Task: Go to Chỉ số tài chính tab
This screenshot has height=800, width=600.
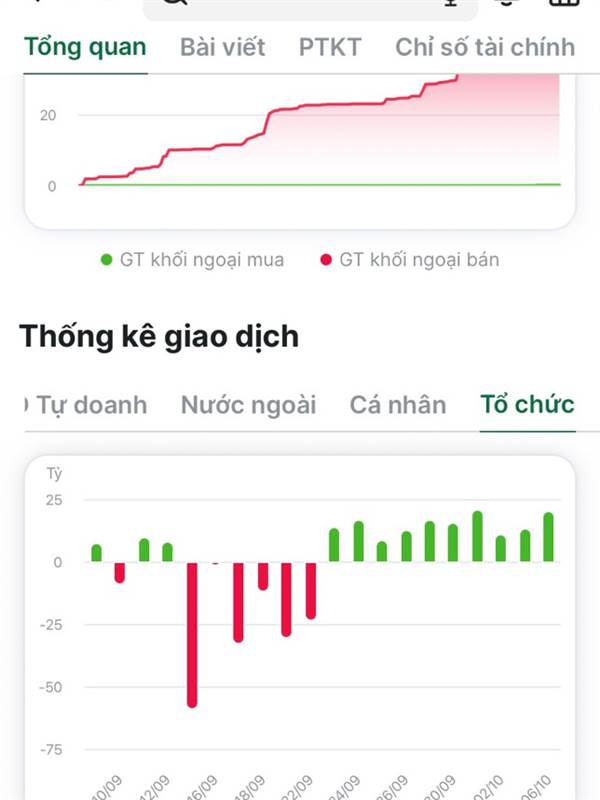Action: click(x=485, y=47)
